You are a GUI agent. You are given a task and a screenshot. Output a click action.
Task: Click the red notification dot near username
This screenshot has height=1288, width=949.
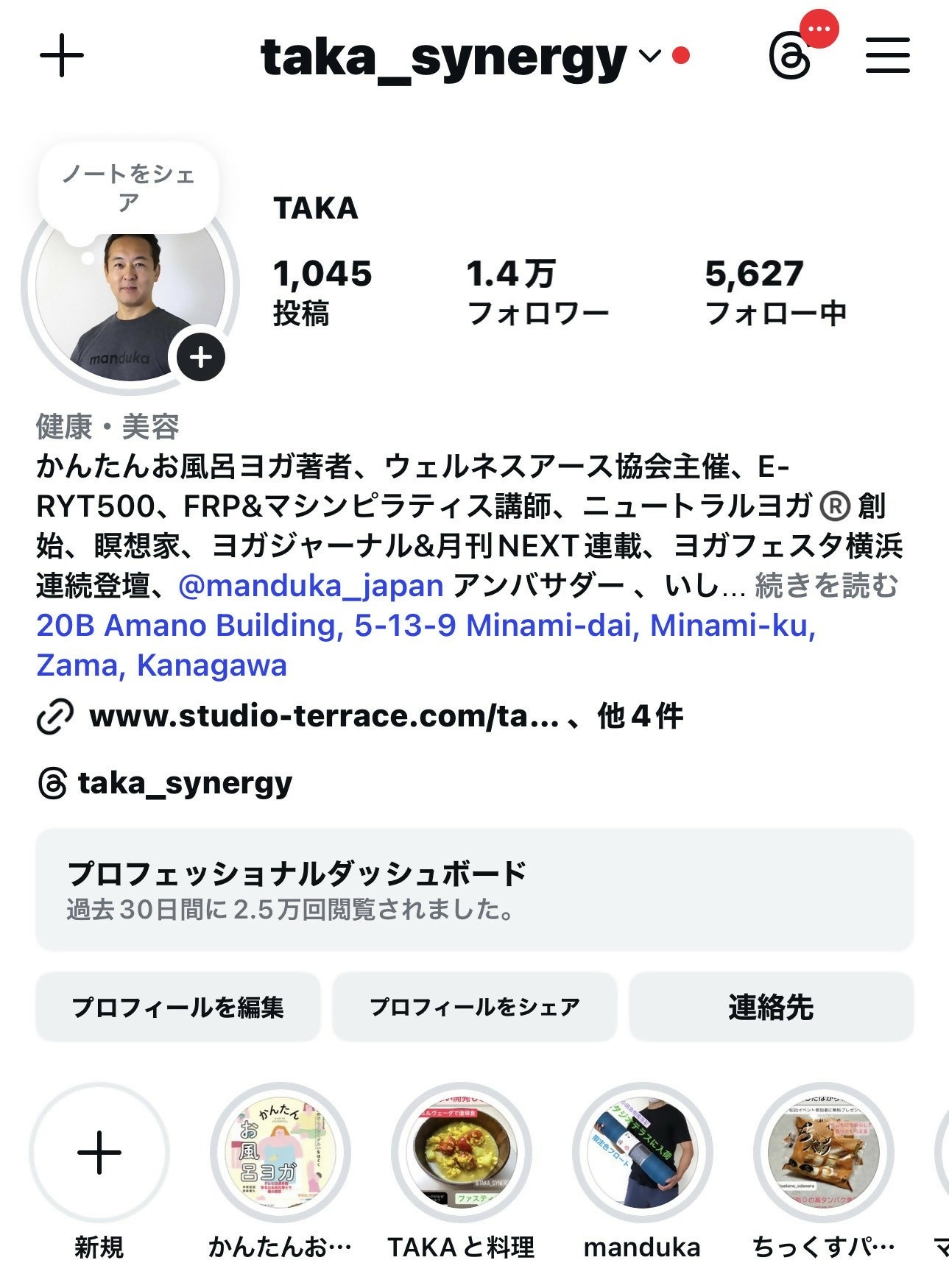tap(681, 56)
